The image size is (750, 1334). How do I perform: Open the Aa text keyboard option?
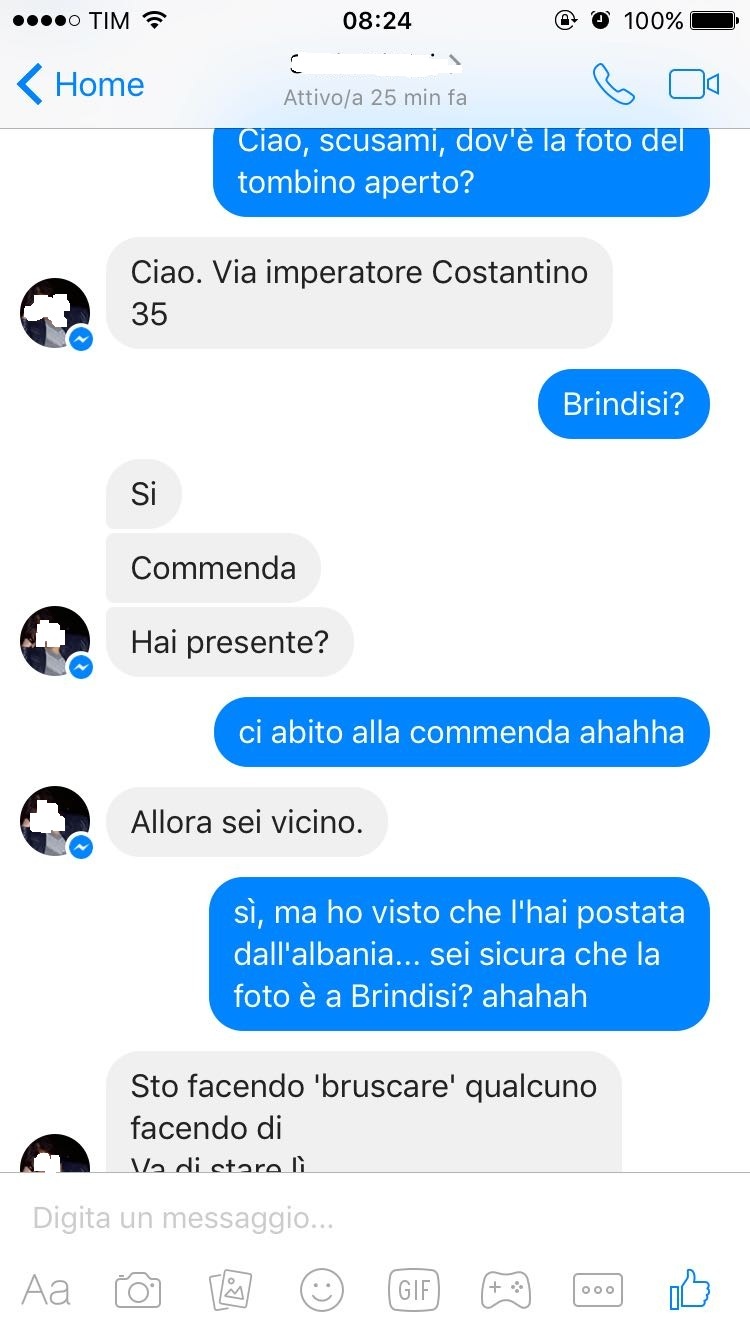(x=46, y=1290)
